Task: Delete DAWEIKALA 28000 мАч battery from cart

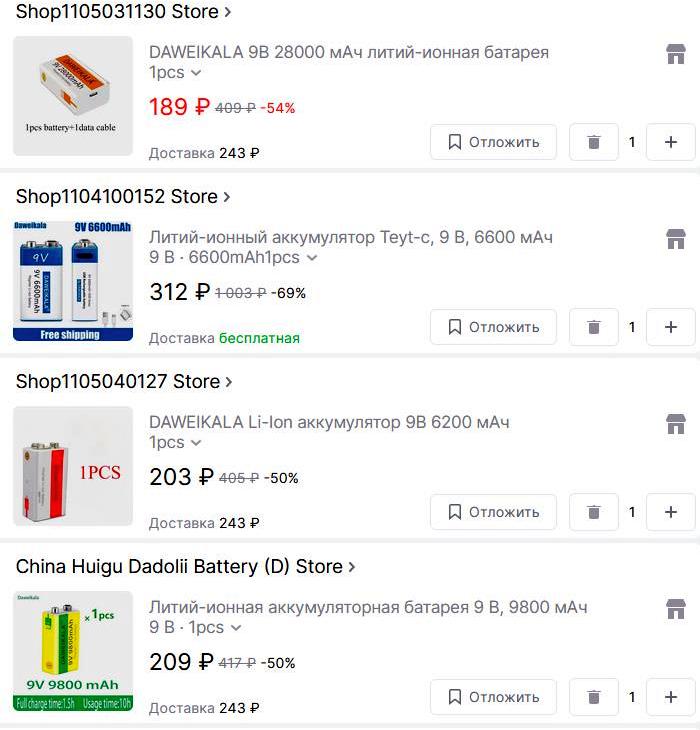Action: point(594,142)
